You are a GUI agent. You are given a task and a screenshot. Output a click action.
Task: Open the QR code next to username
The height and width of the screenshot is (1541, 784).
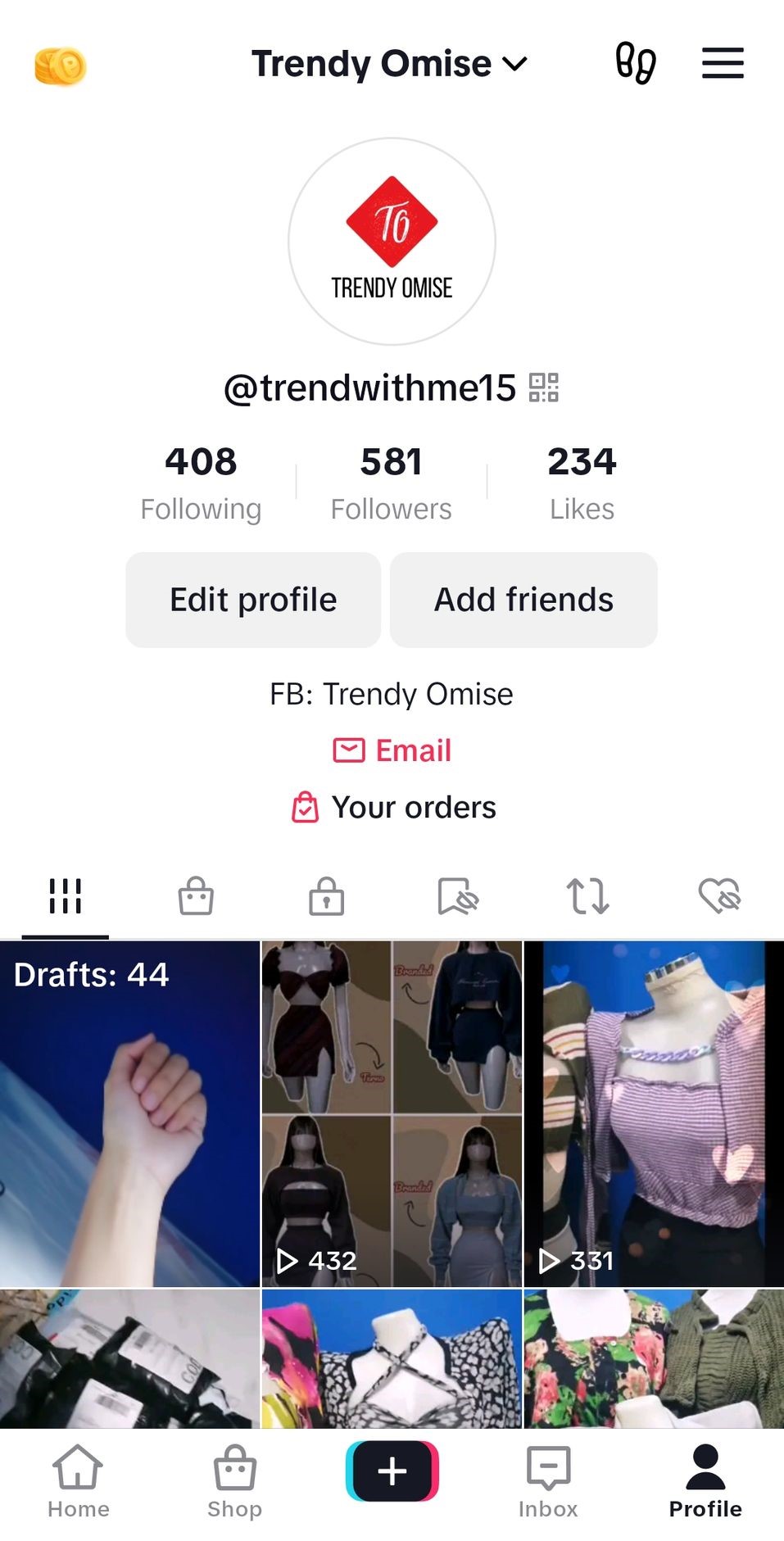coord(543,388)
